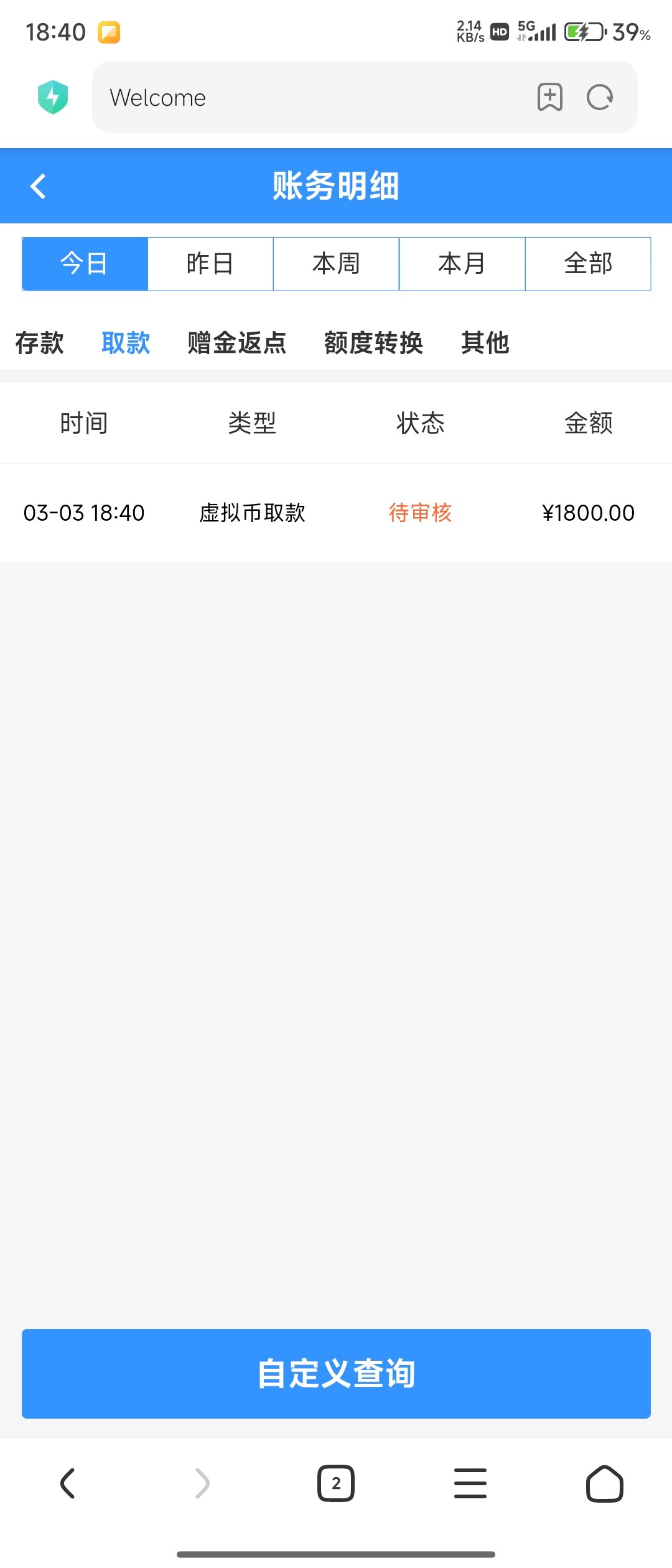Open the 存款 category
672x1568 pixels.
(x=40, y=343)
